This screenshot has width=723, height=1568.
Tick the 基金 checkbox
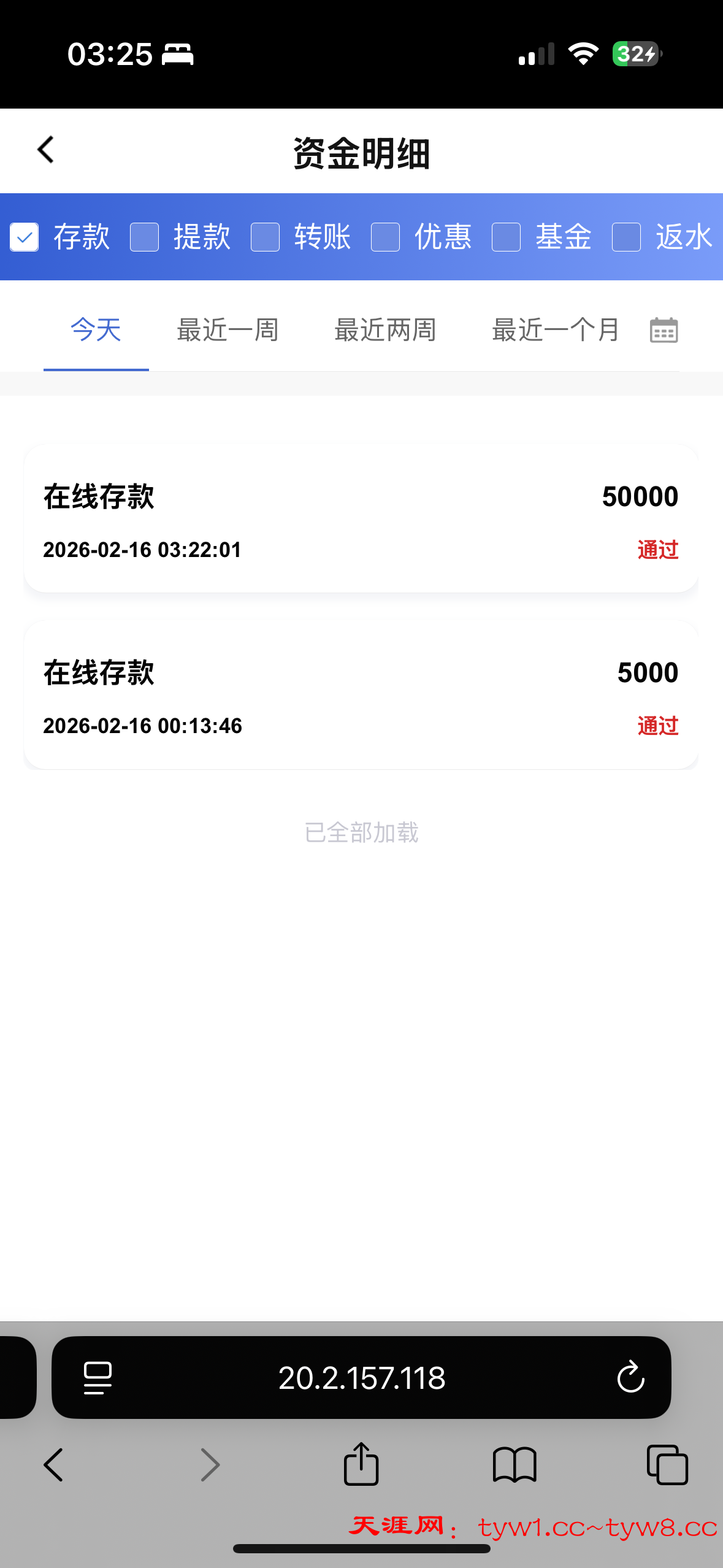click(506, 237)
